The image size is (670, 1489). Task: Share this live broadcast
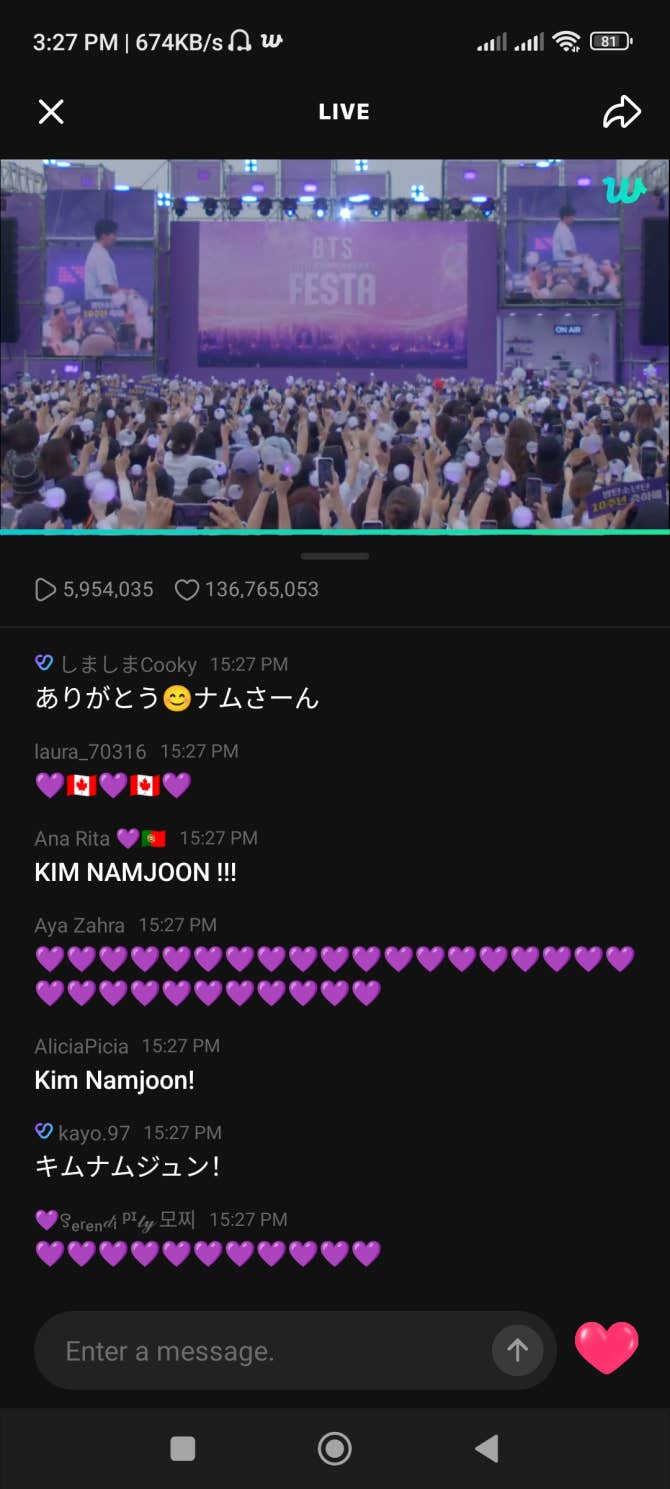[x=621, y=112]
